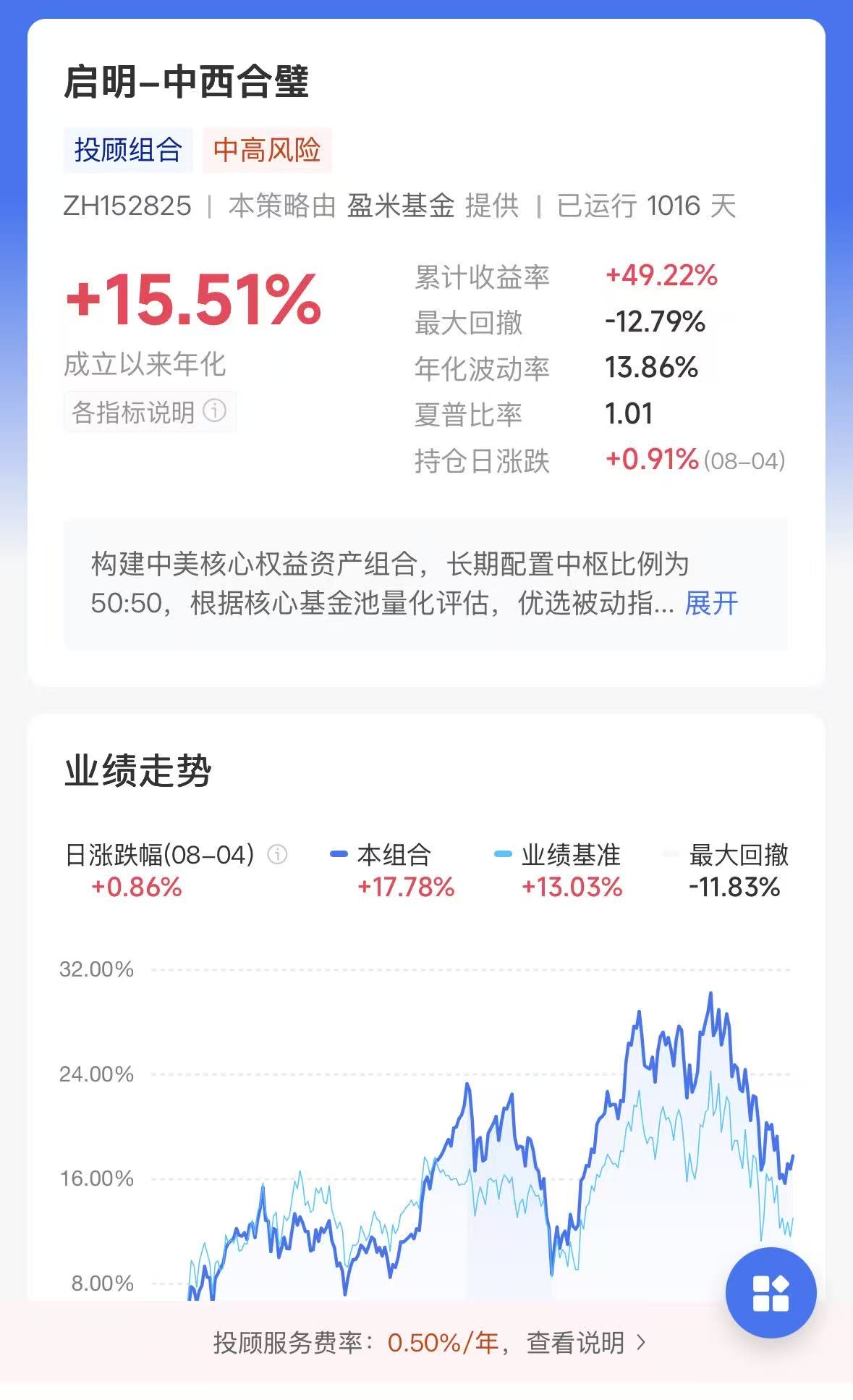Screen dimensions: 853x1400
Task: Open the 各指标说明 indicator explanation
Action: tap(150, 412)
